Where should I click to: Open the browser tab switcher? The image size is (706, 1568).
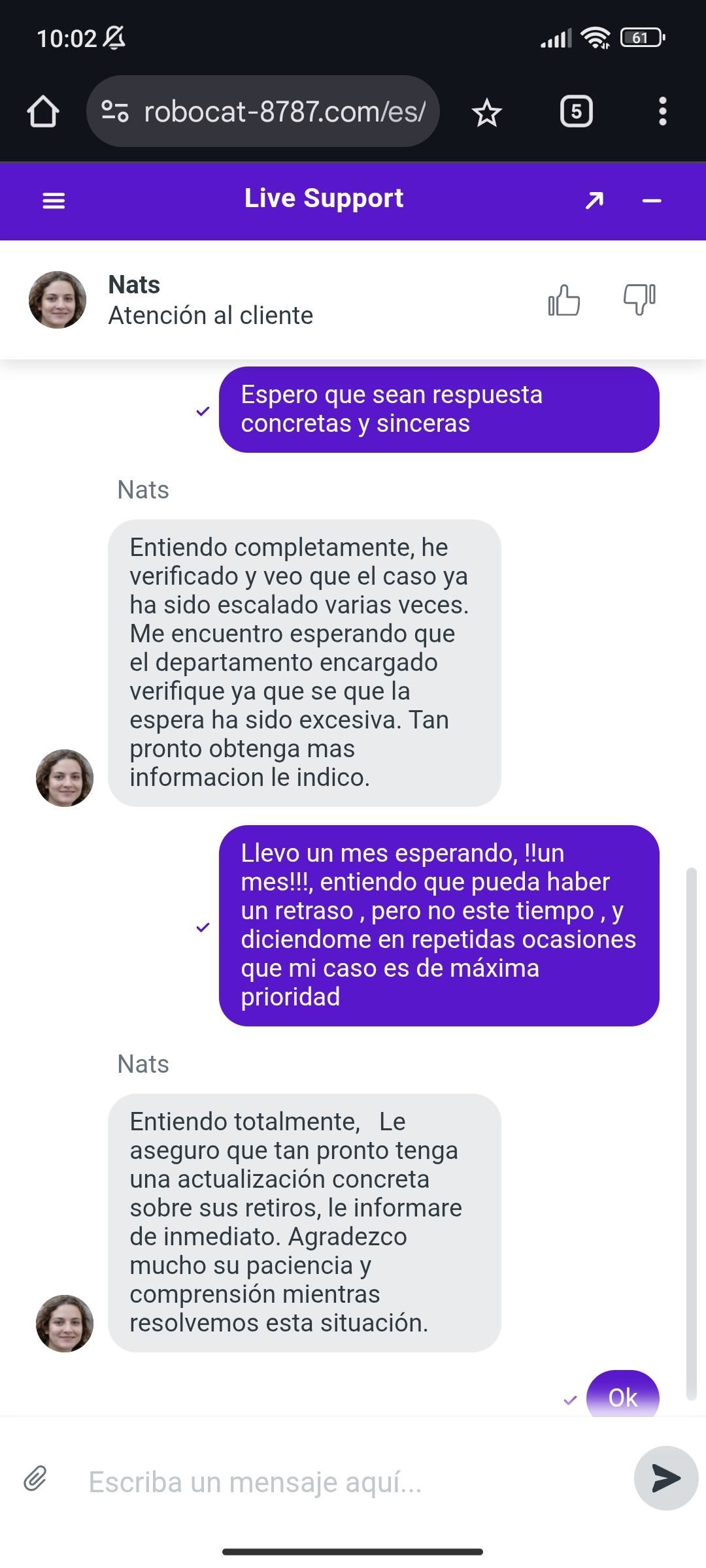[576, 112]
